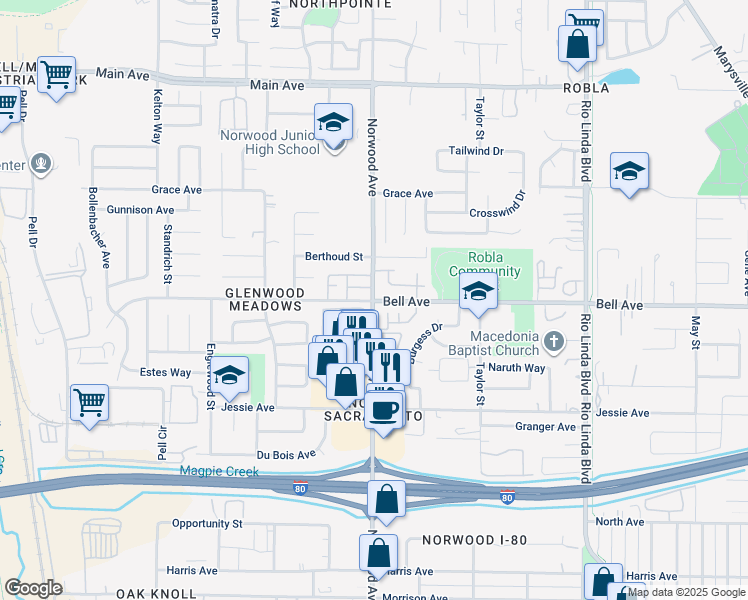Tap the school marker at Norwood Junior High School
This screenshot has height=600, width=748.
(334, 123)
